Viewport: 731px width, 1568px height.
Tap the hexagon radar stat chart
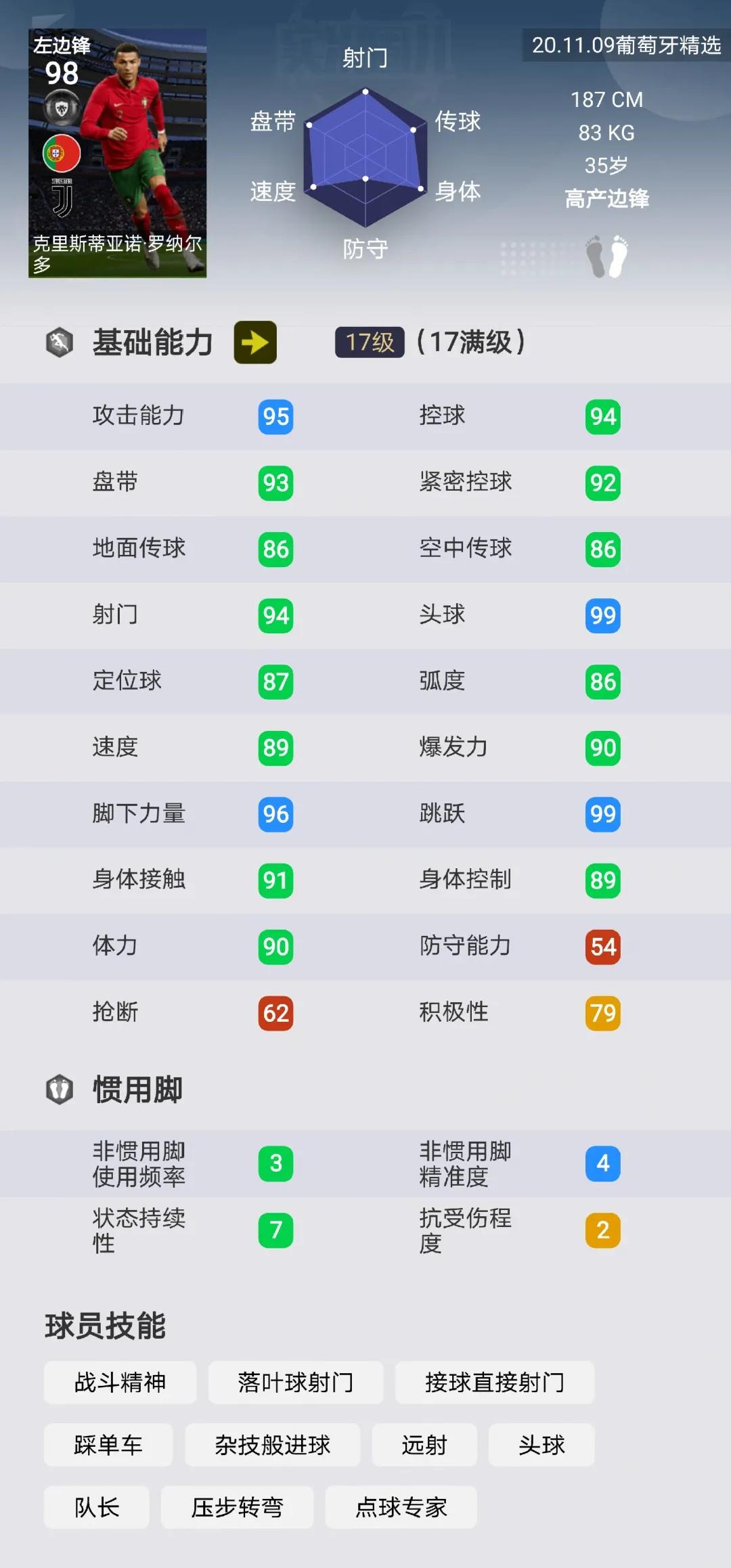[364, 156]
